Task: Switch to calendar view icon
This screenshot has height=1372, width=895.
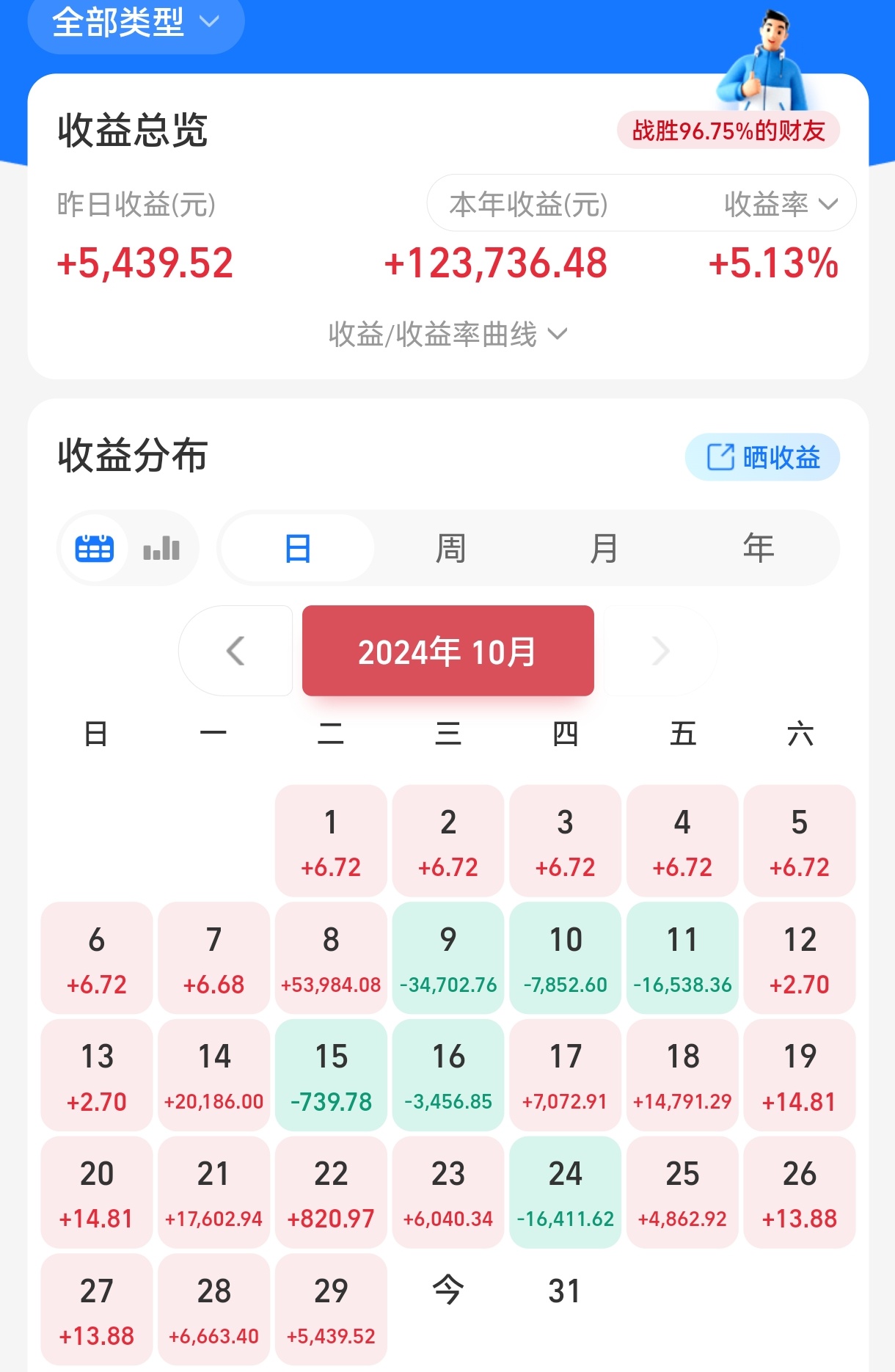Action: pyautogui.click(x=95, y=548)
